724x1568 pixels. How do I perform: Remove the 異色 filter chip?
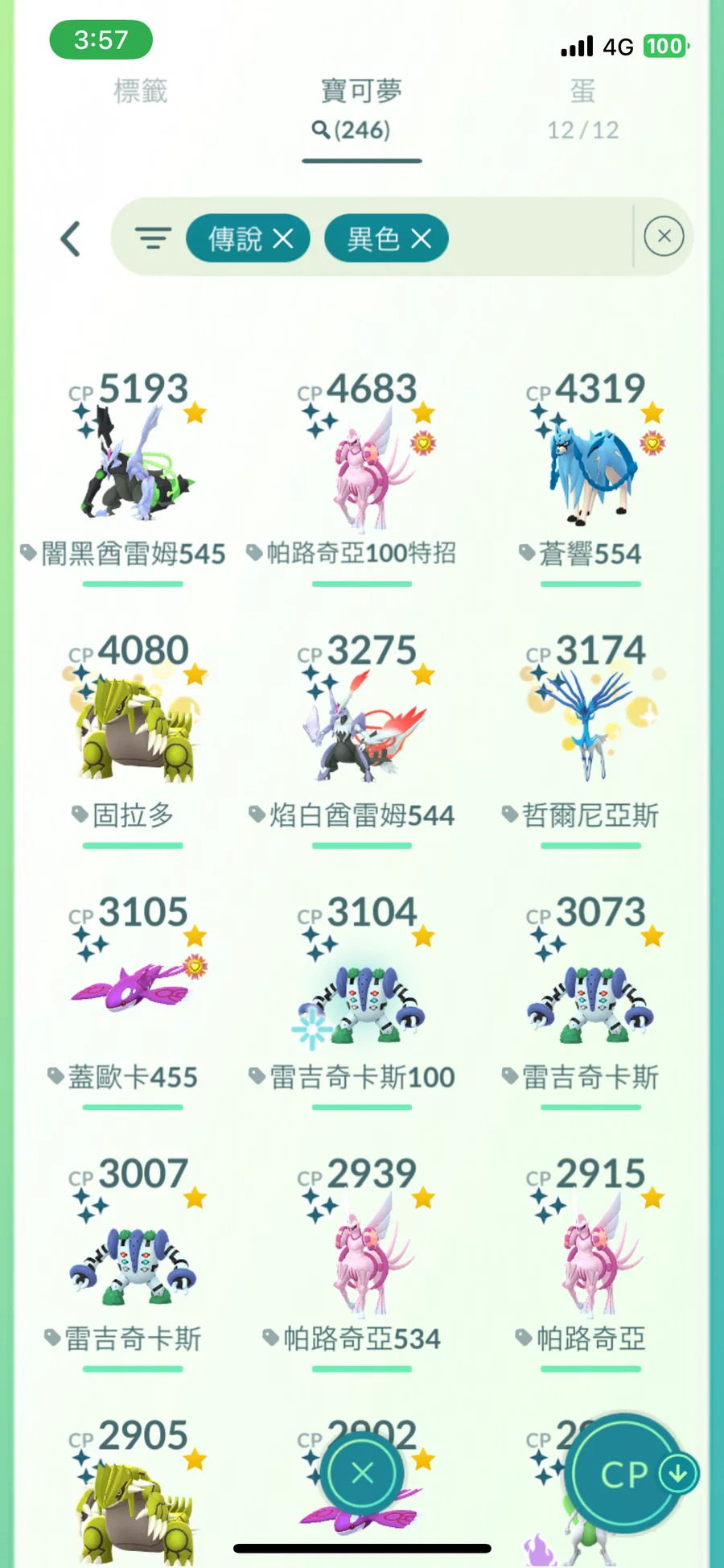(422, 238)
